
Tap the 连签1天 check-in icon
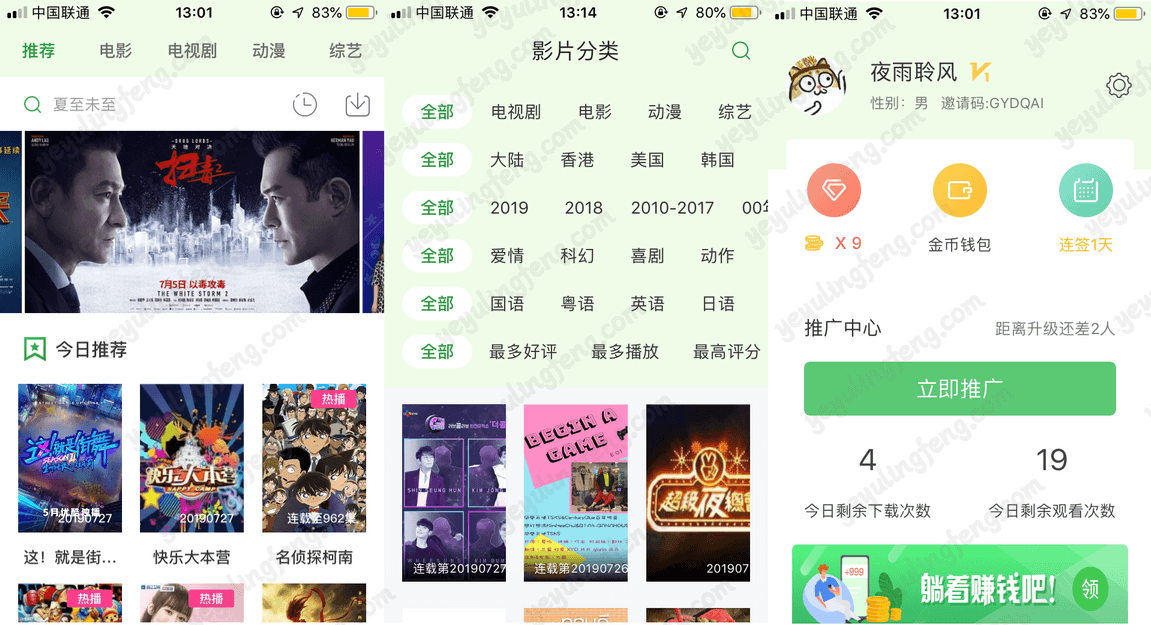click(1085, 191)
